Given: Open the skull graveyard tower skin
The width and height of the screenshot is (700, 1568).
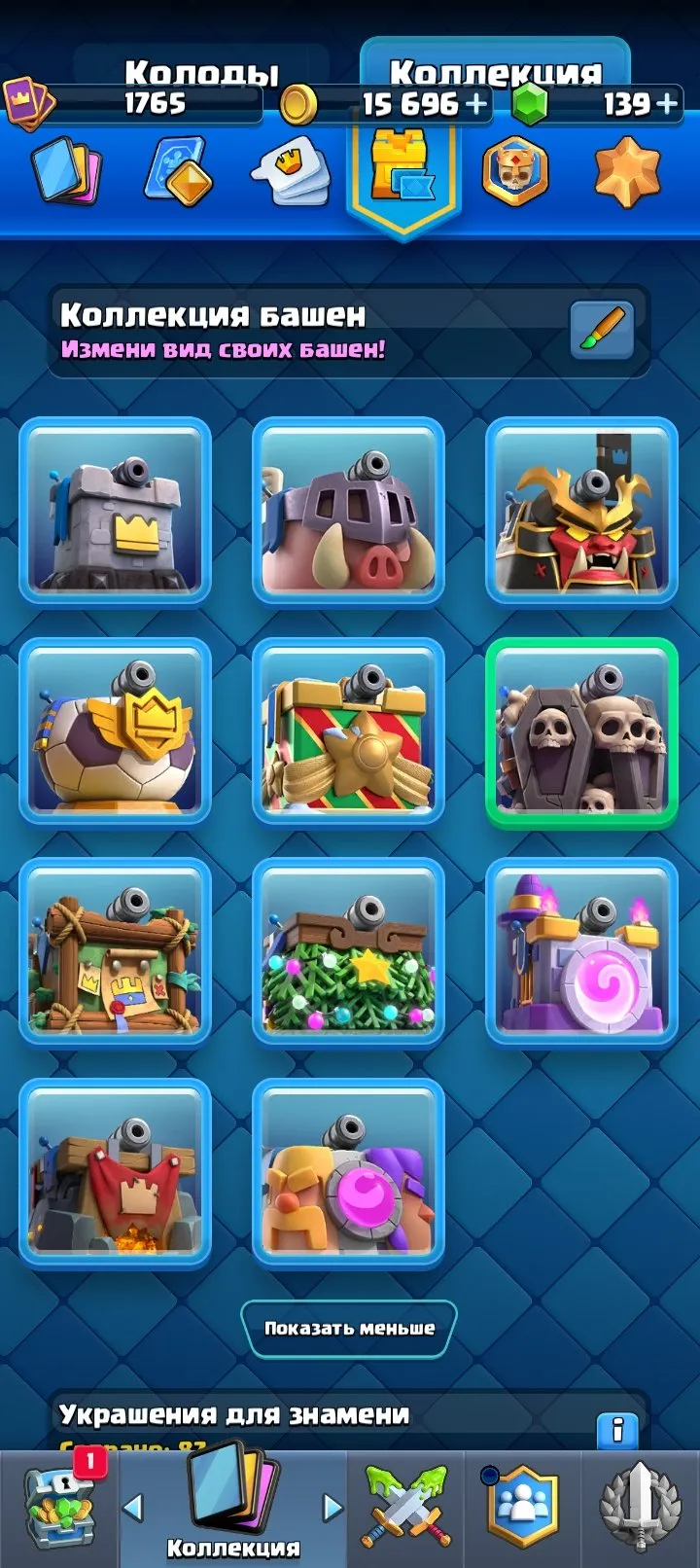Looking at the screenshot, I should pyautogui.click(x=581, y=731).
